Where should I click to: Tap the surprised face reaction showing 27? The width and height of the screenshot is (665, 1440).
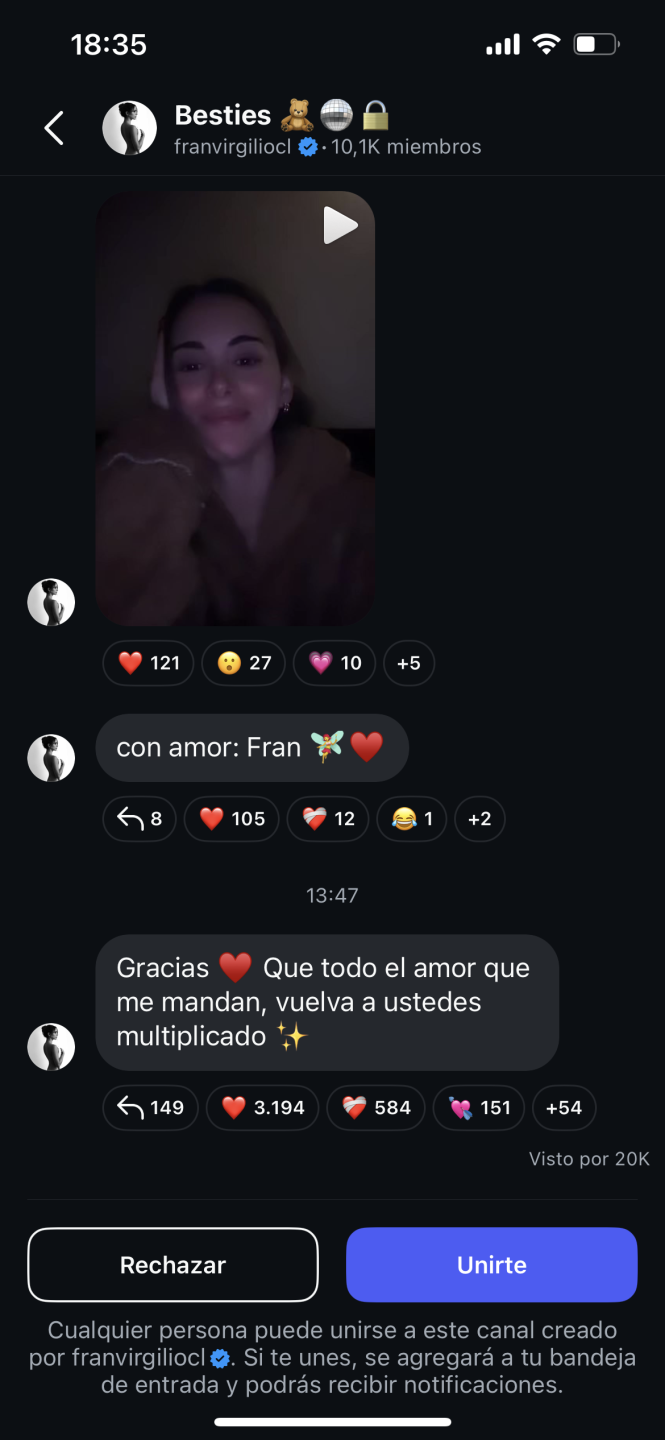click(243, 663)
